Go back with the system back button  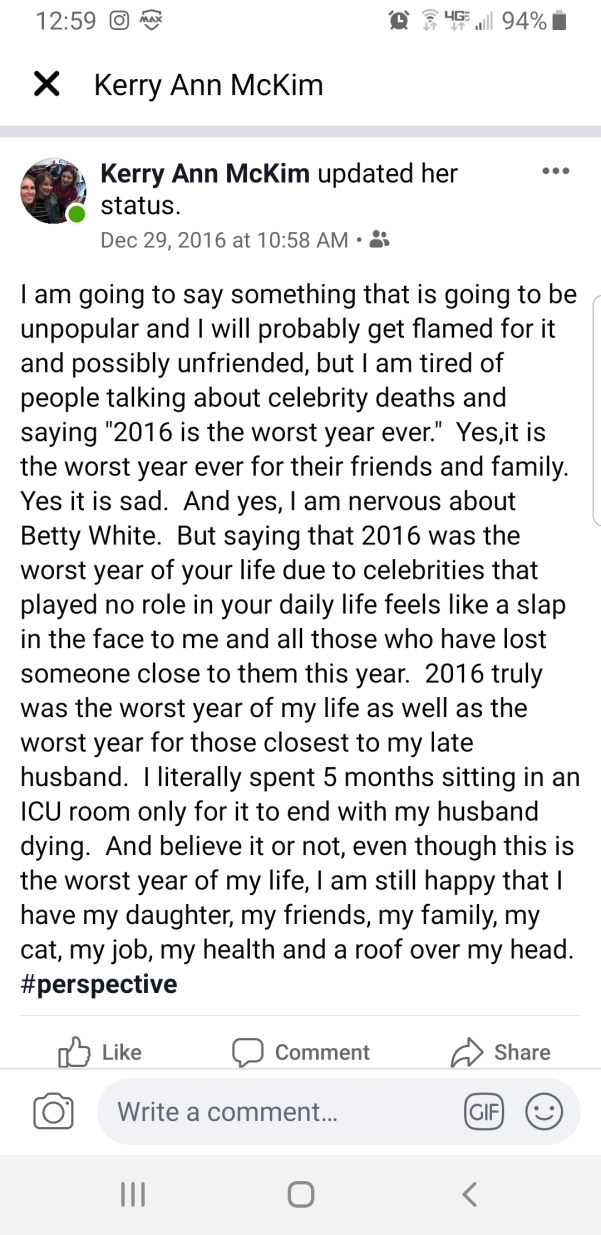pos(469,1194)
